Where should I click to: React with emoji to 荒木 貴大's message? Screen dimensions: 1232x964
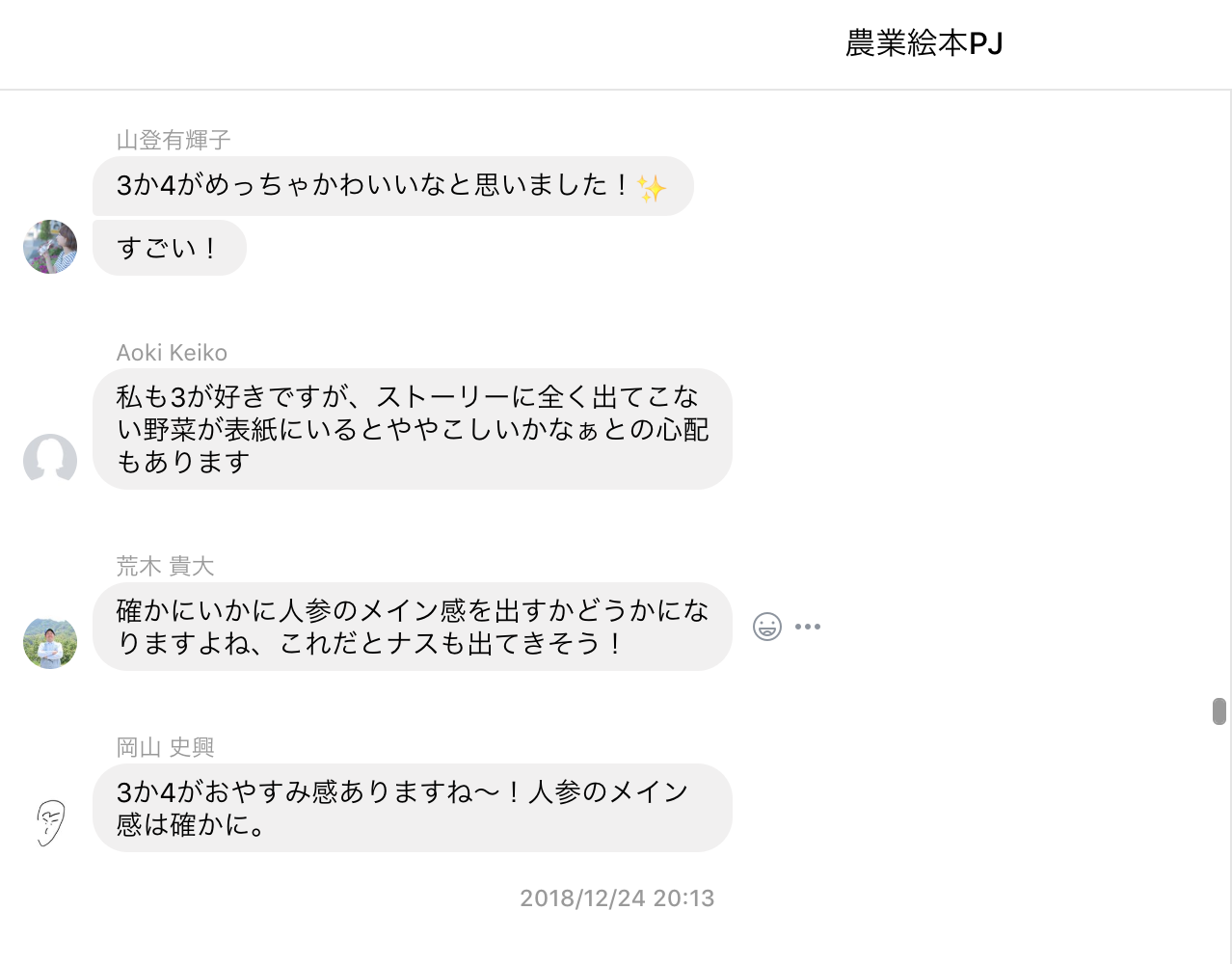point(766,627)
